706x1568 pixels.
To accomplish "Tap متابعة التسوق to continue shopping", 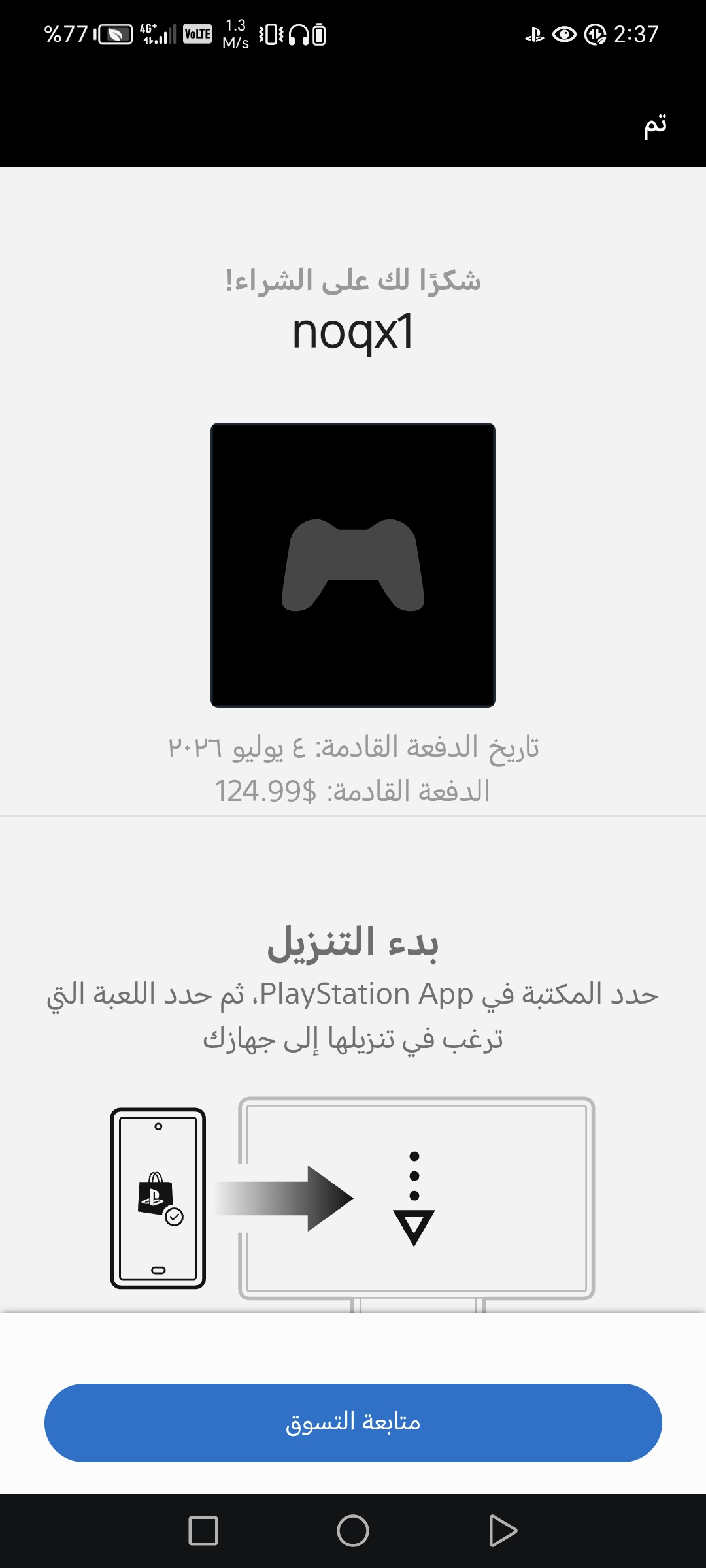I will coord(353,1422).
